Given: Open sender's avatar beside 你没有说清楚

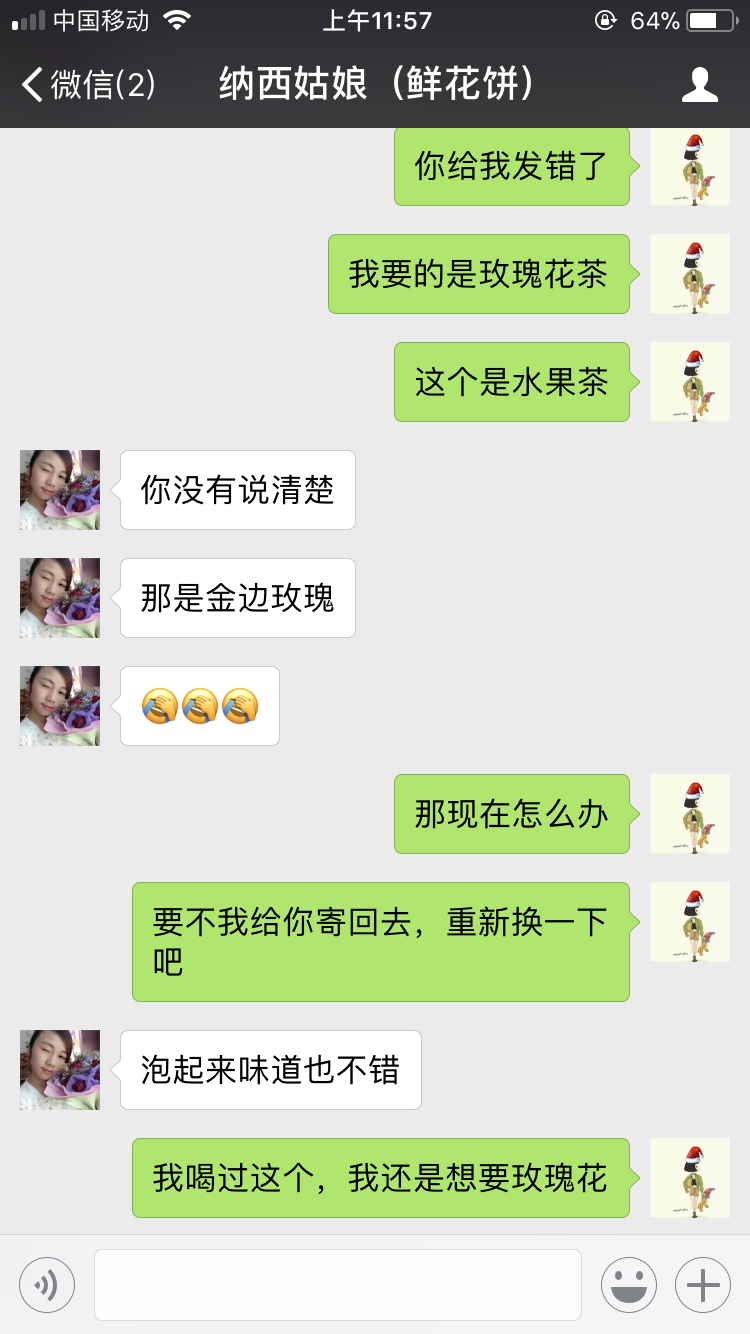Looking at the screenshot, I should [x=60, y=490].
